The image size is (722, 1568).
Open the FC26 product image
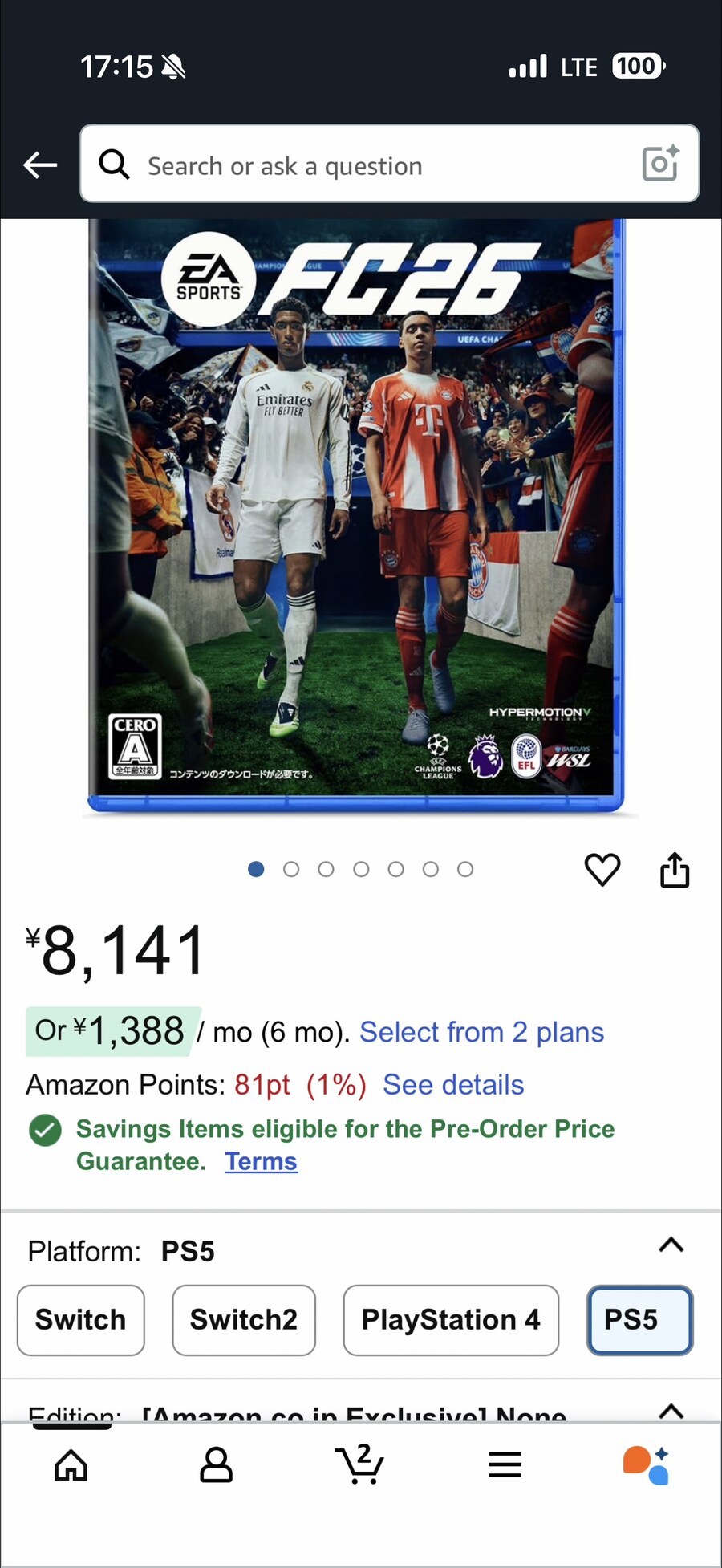click(355, 514)
